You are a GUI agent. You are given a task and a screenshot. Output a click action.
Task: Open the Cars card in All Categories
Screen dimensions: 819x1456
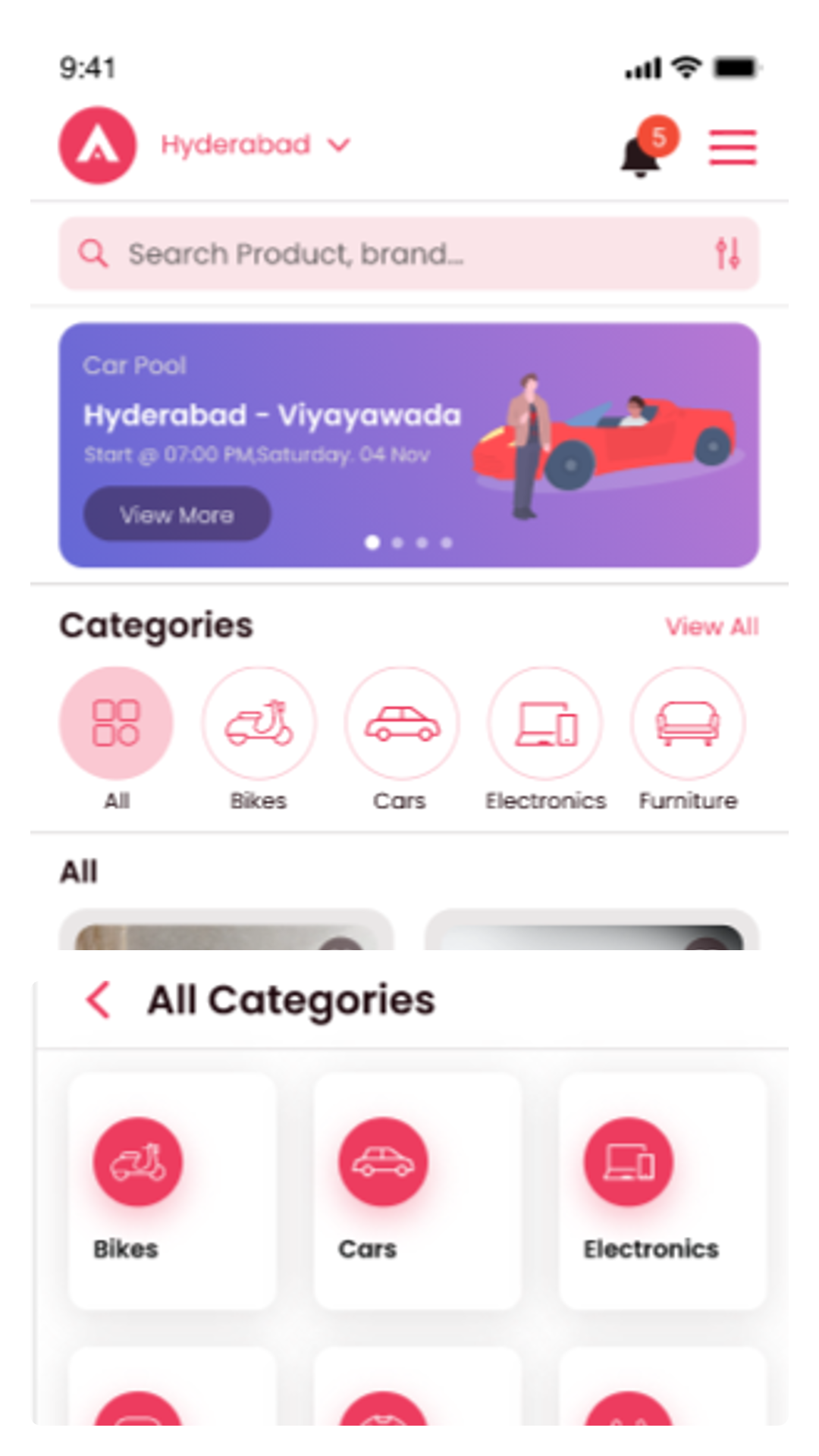click(418, 1191)
